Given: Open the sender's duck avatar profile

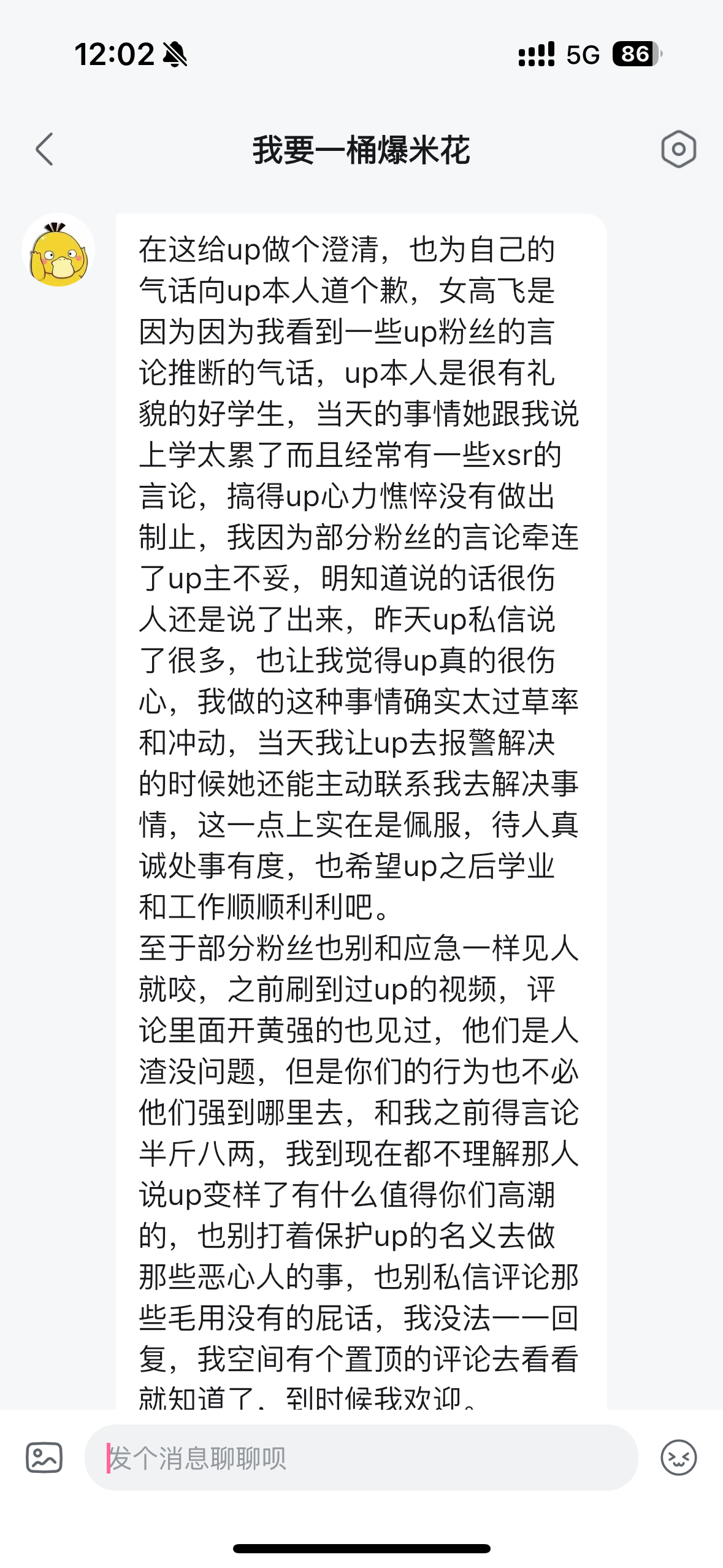Looking at the screenshot, I should point(58,250).
